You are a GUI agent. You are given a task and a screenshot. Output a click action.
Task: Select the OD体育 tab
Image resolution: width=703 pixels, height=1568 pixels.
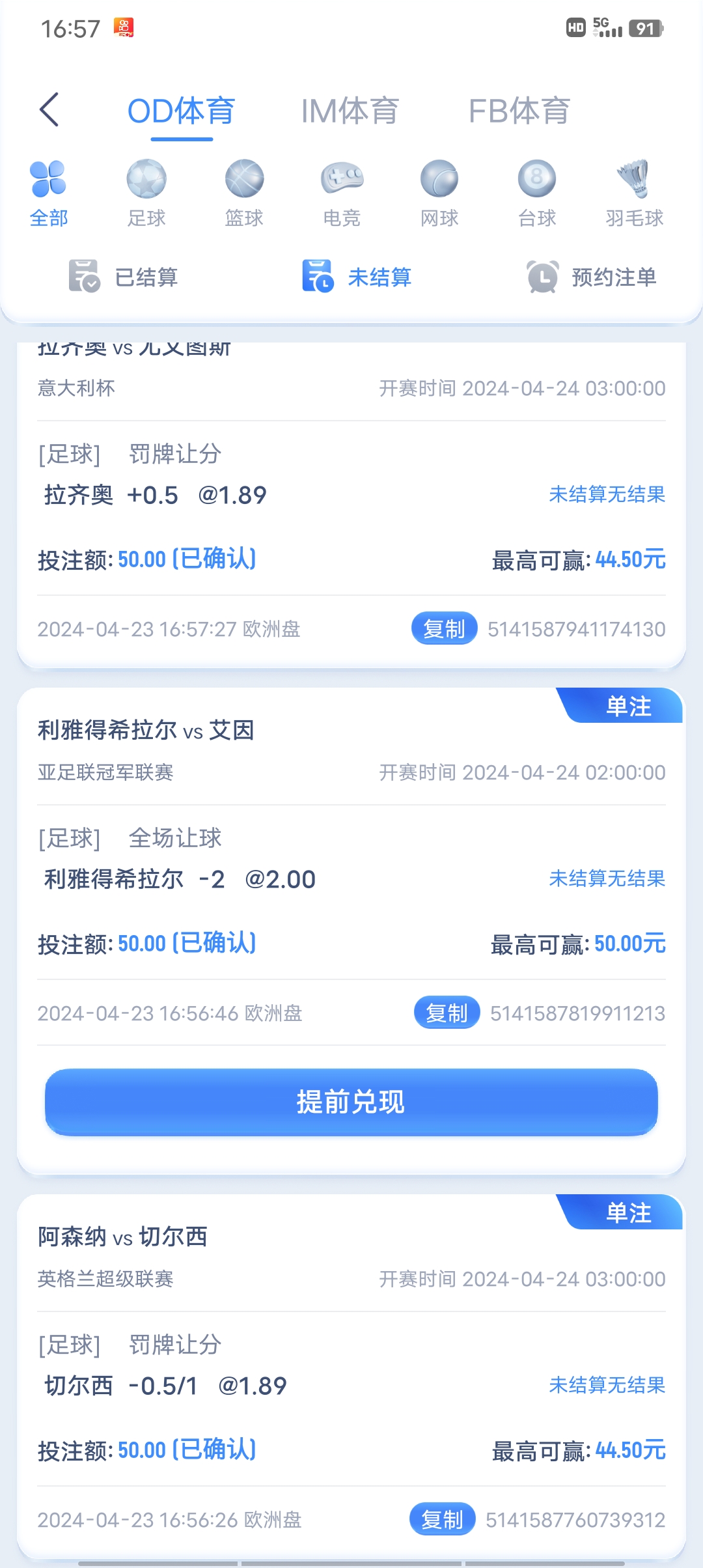click(181, 111)
